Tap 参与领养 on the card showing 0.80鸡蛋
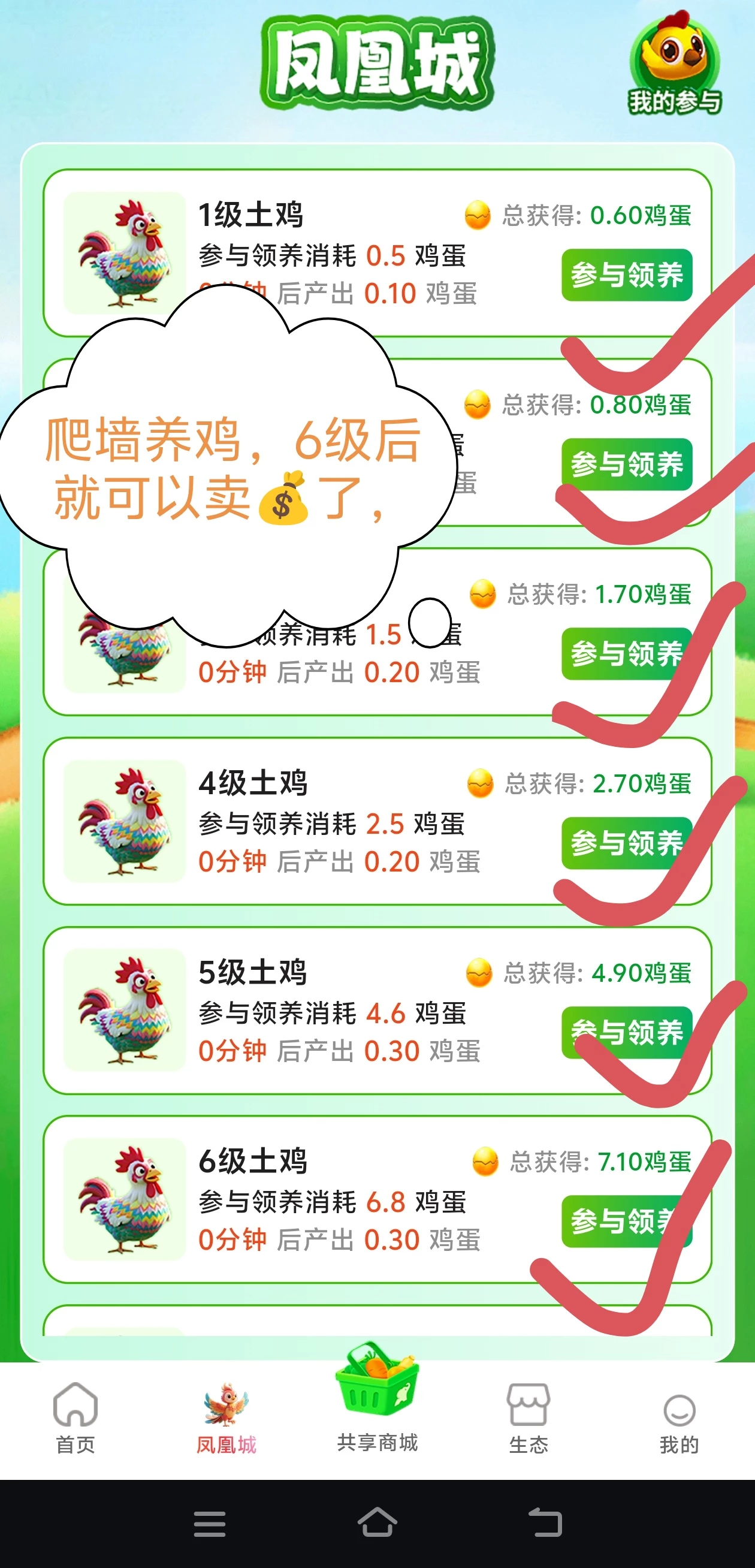The image size is (755, 1568). (626, 465)
